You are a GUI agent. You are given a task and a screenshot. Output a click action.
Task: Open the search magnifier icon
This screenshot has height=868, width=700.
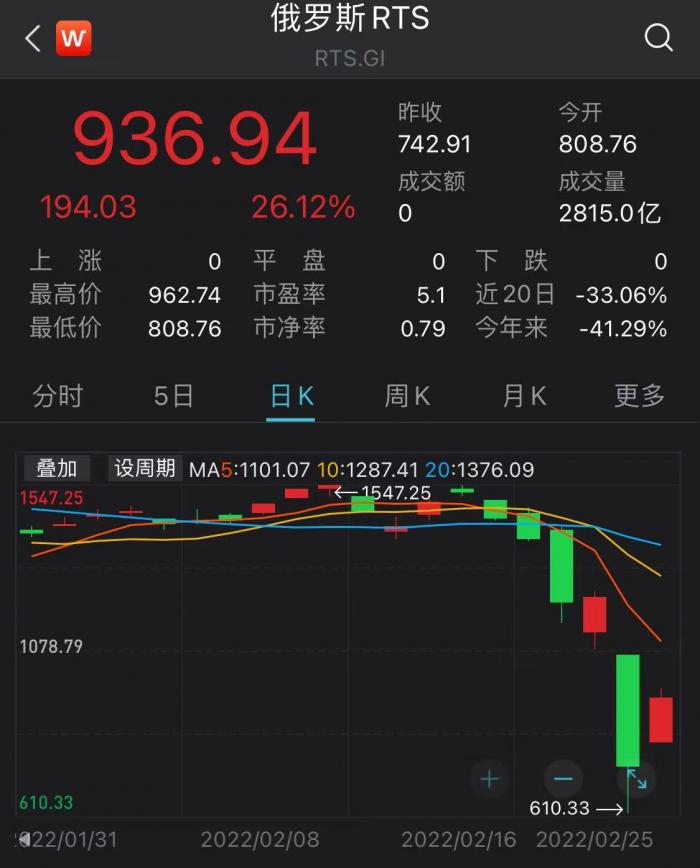click(x=658, y=38)
